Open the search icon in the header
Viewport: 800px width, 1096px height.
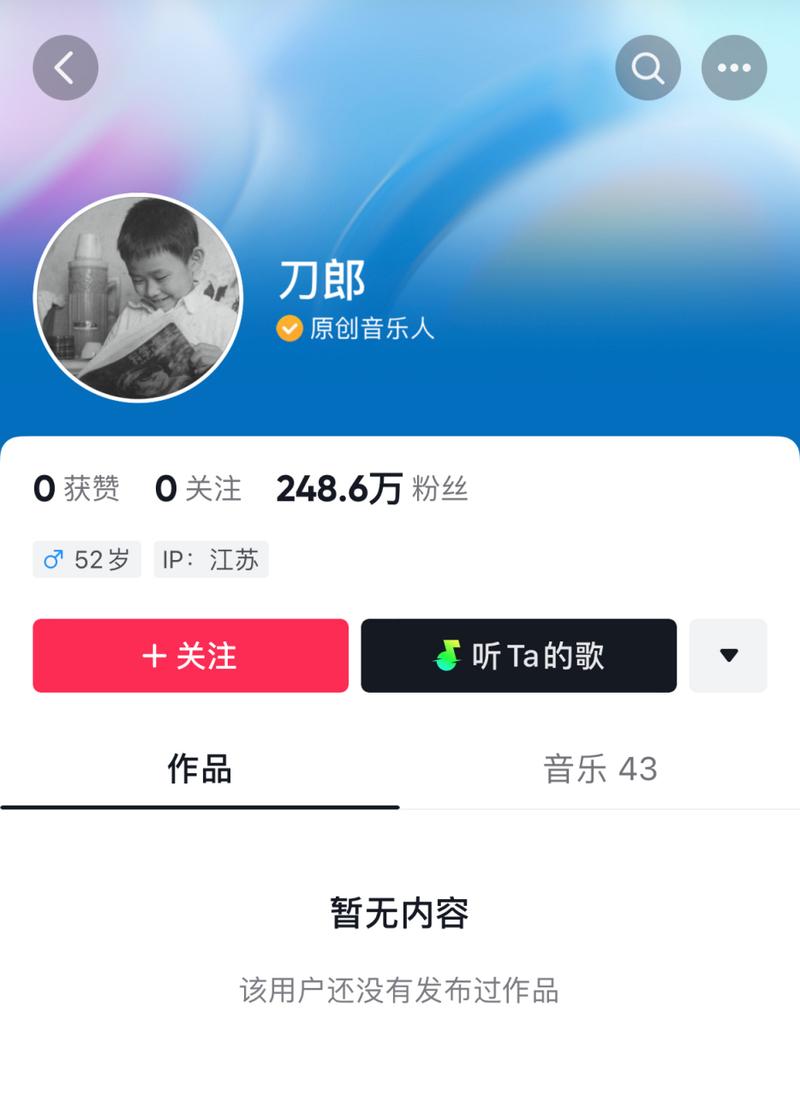[x=647, y=68]
